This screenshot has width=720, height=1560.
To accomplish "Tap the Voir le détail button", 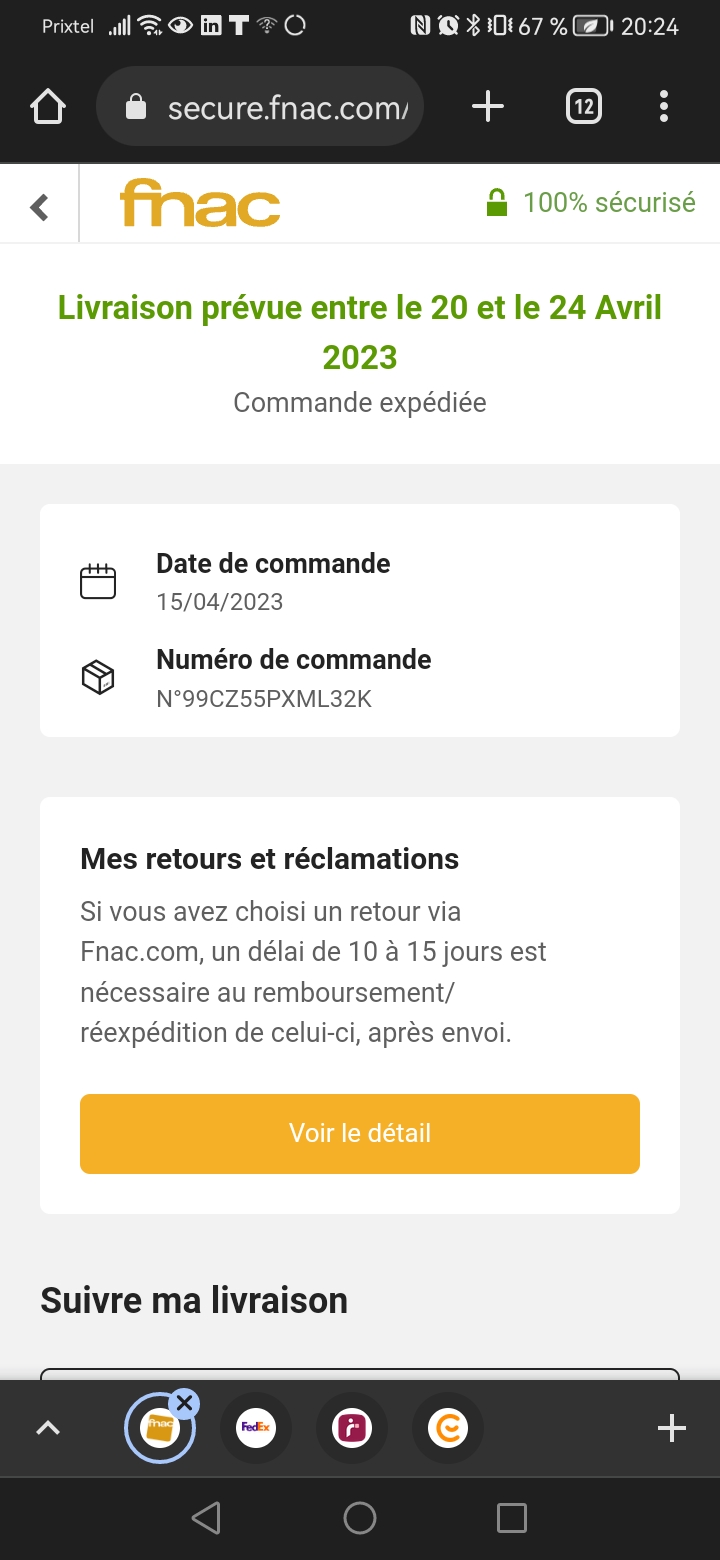I will (360, 1133).
